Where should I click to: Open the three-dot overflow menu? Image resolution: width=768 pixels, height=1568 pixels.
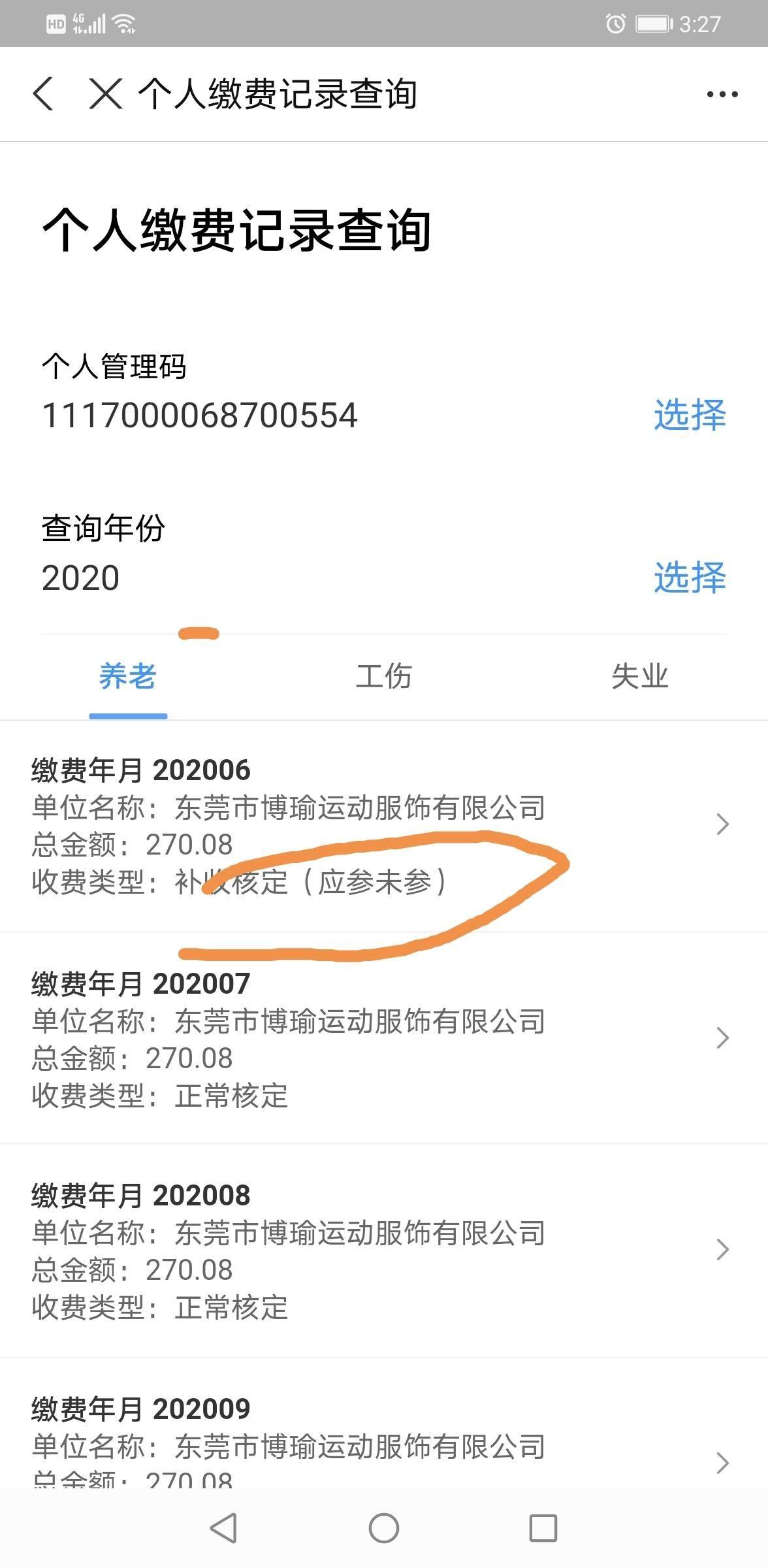click(722, 94)
